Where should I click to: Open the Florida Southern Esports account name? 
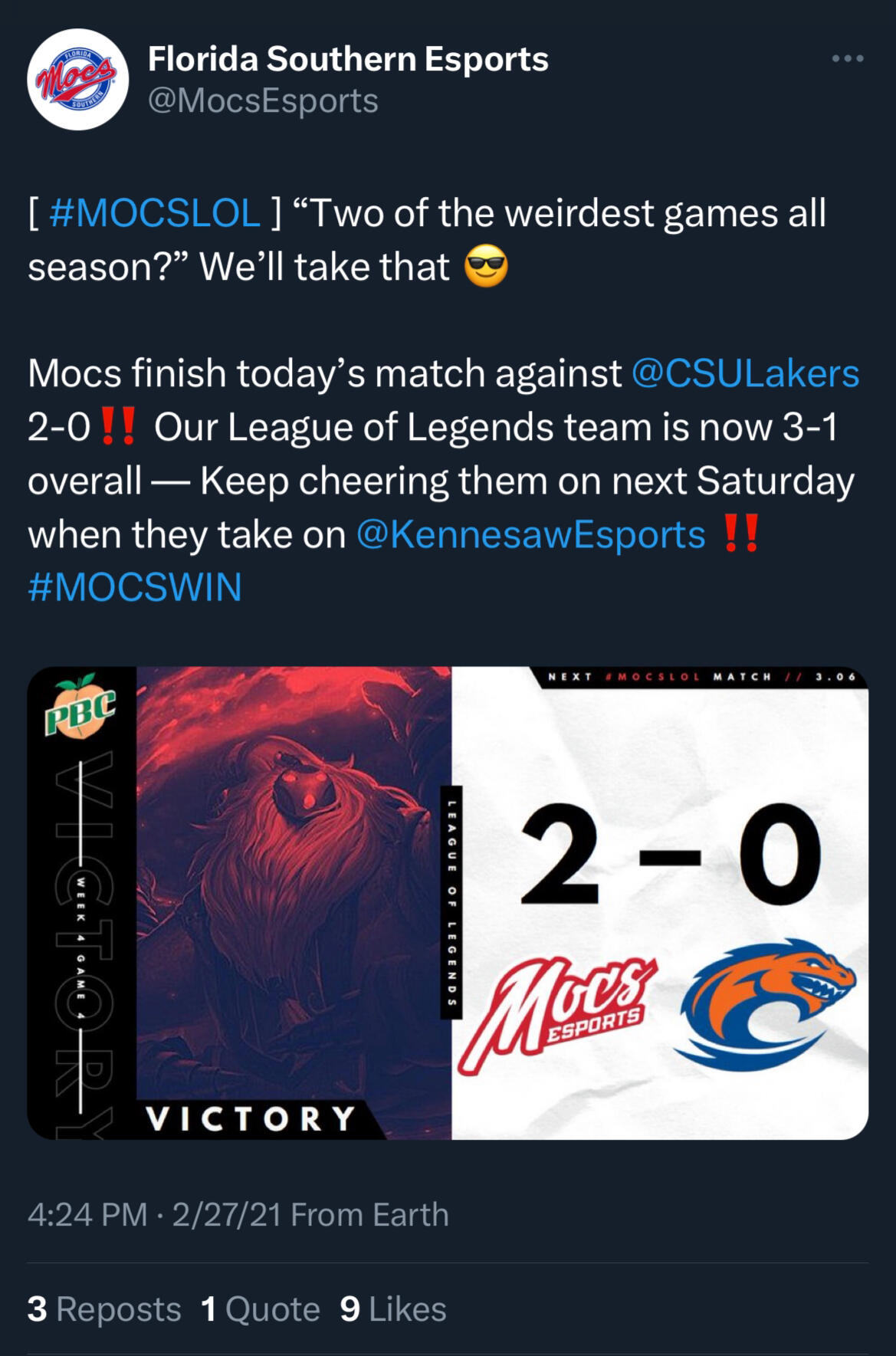tap(348, 59)
